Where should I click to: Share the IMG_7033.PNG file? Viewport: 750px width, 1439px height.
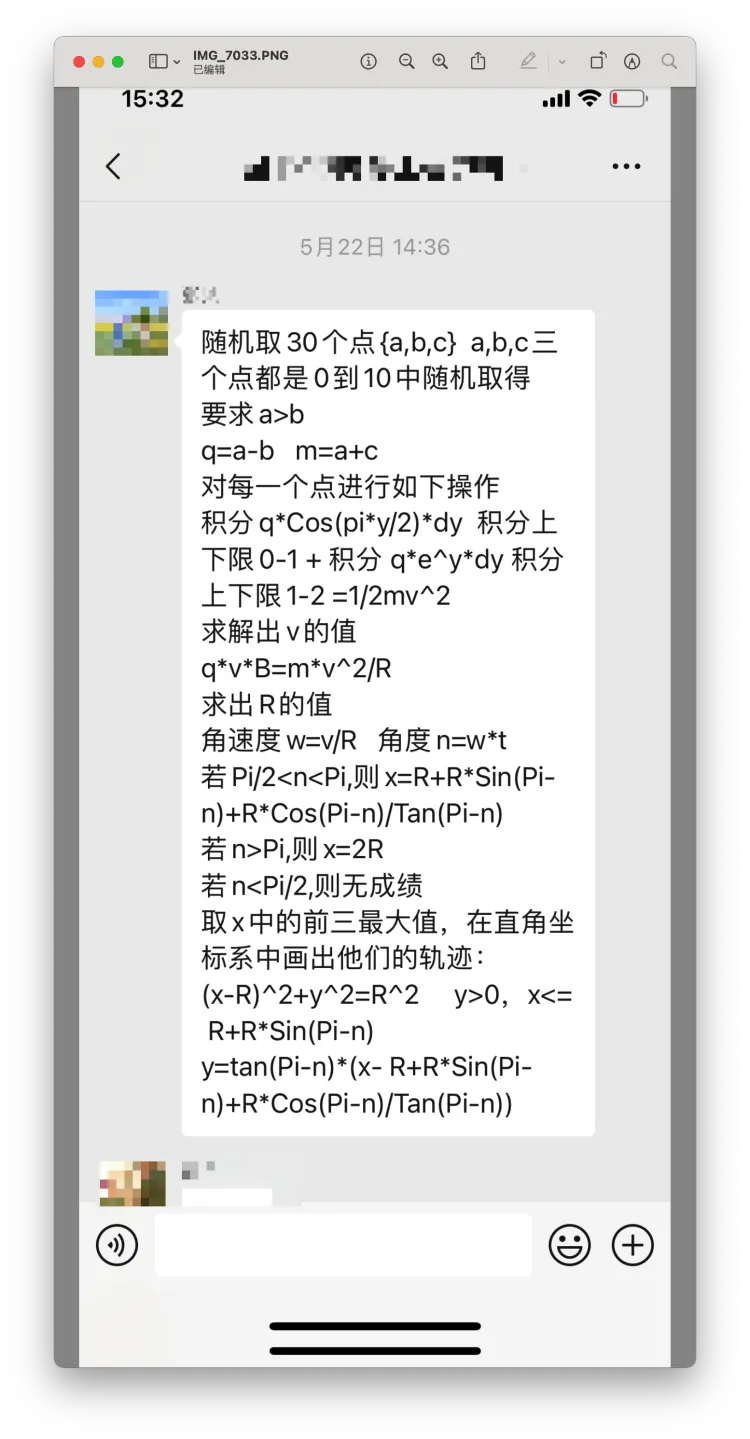tap(478, 61)
